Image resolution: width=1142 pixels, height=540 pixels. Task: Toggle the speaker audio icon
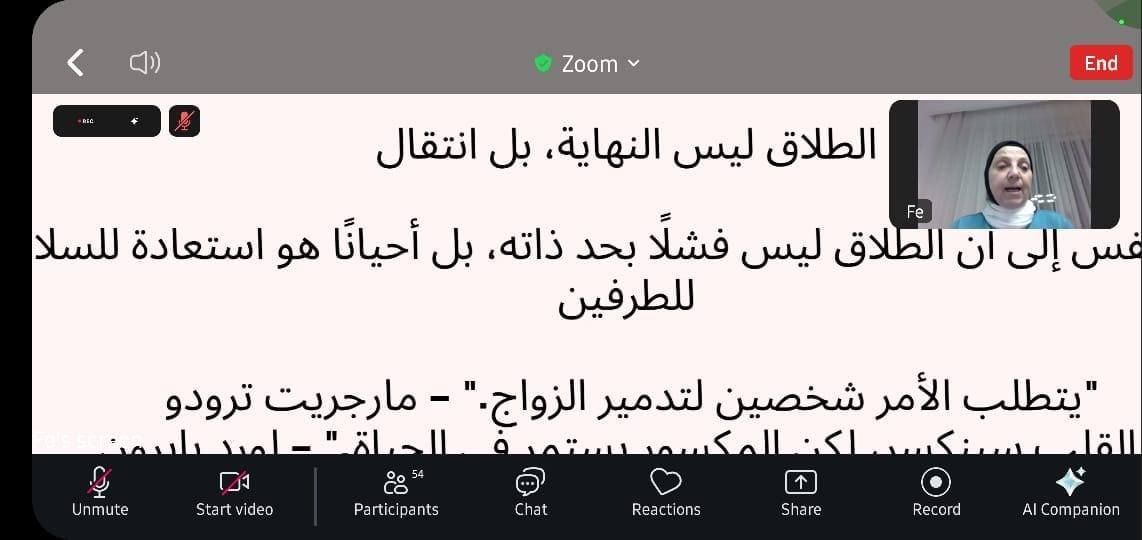pyautogui.click(x=145, y=64)
